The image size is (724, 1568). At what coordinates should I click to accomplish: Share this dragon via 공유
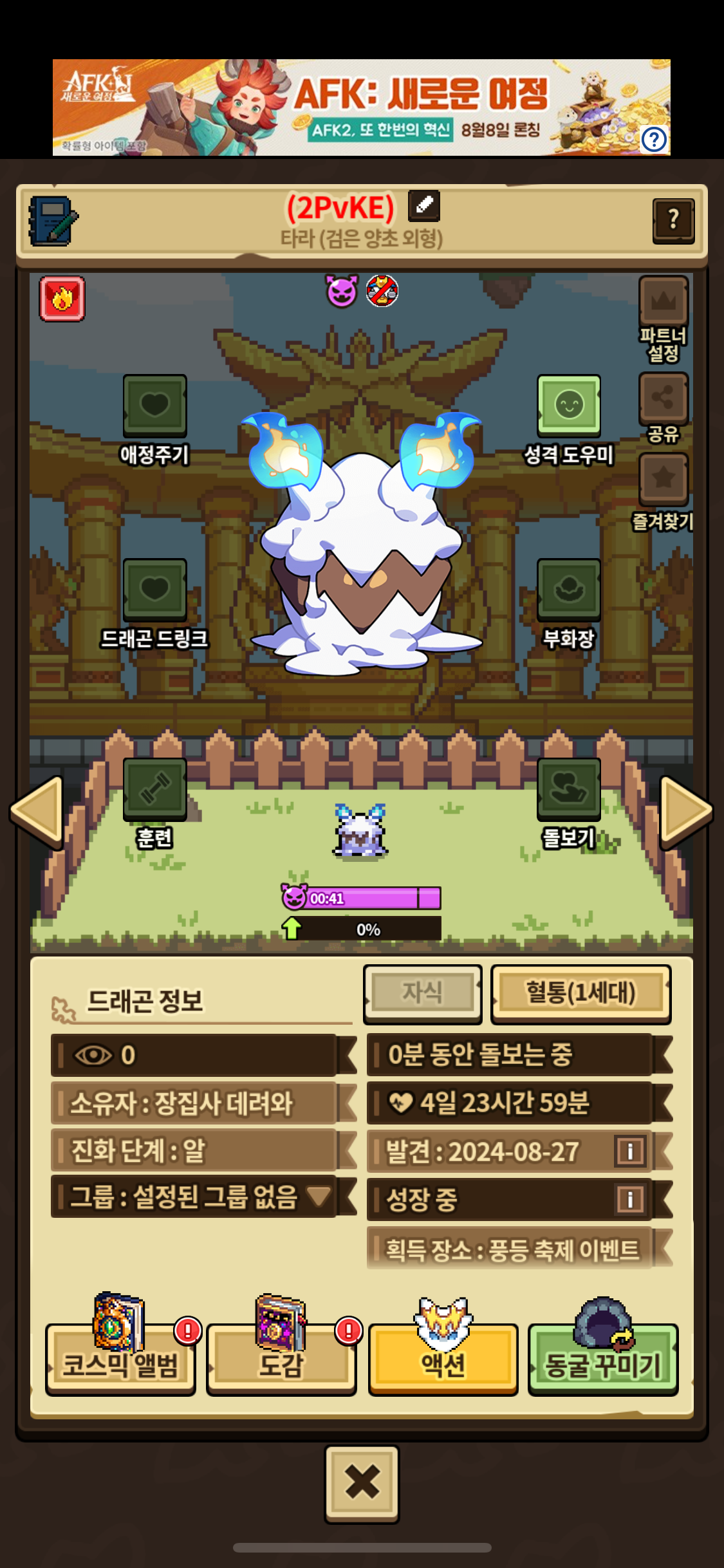[664, 397]
